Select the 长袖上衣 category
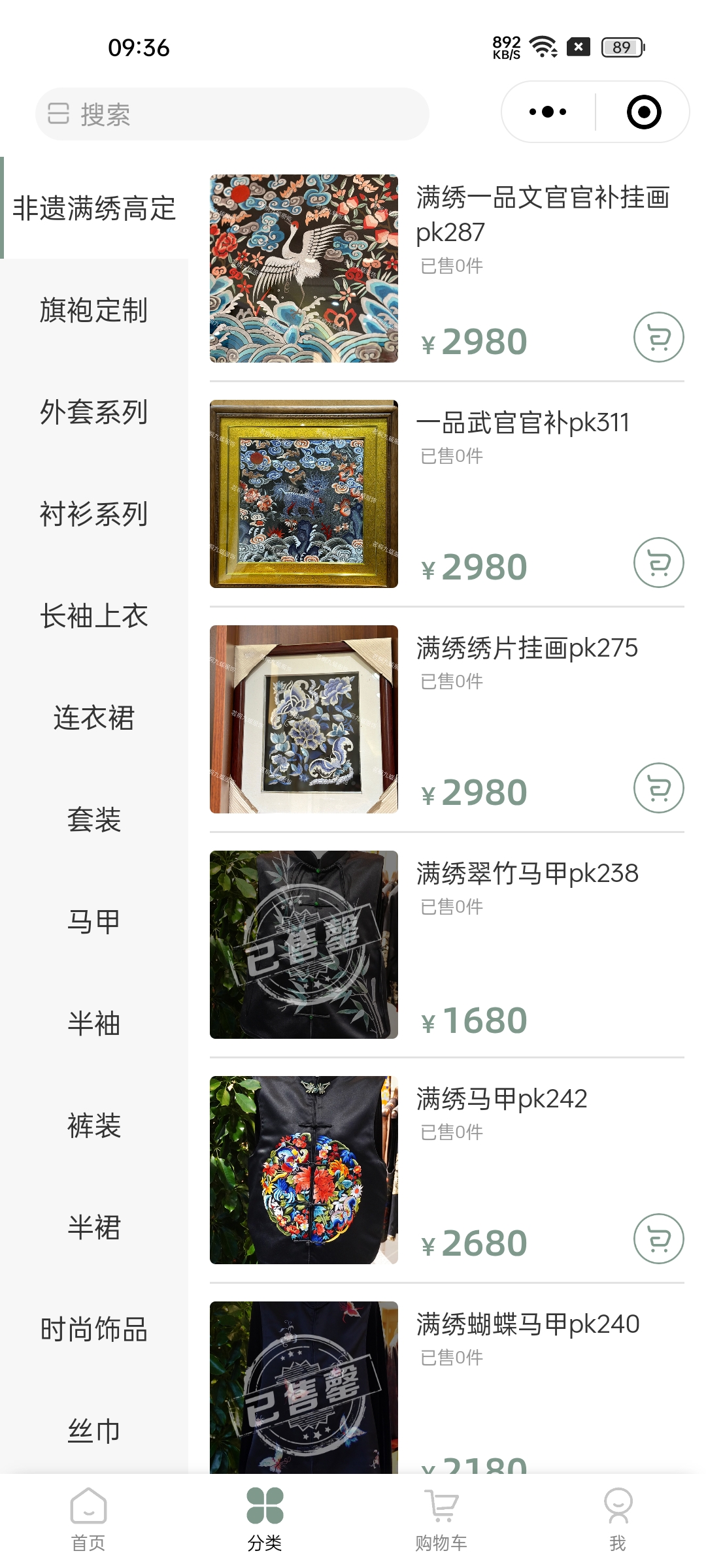 [x=93, y=616]
